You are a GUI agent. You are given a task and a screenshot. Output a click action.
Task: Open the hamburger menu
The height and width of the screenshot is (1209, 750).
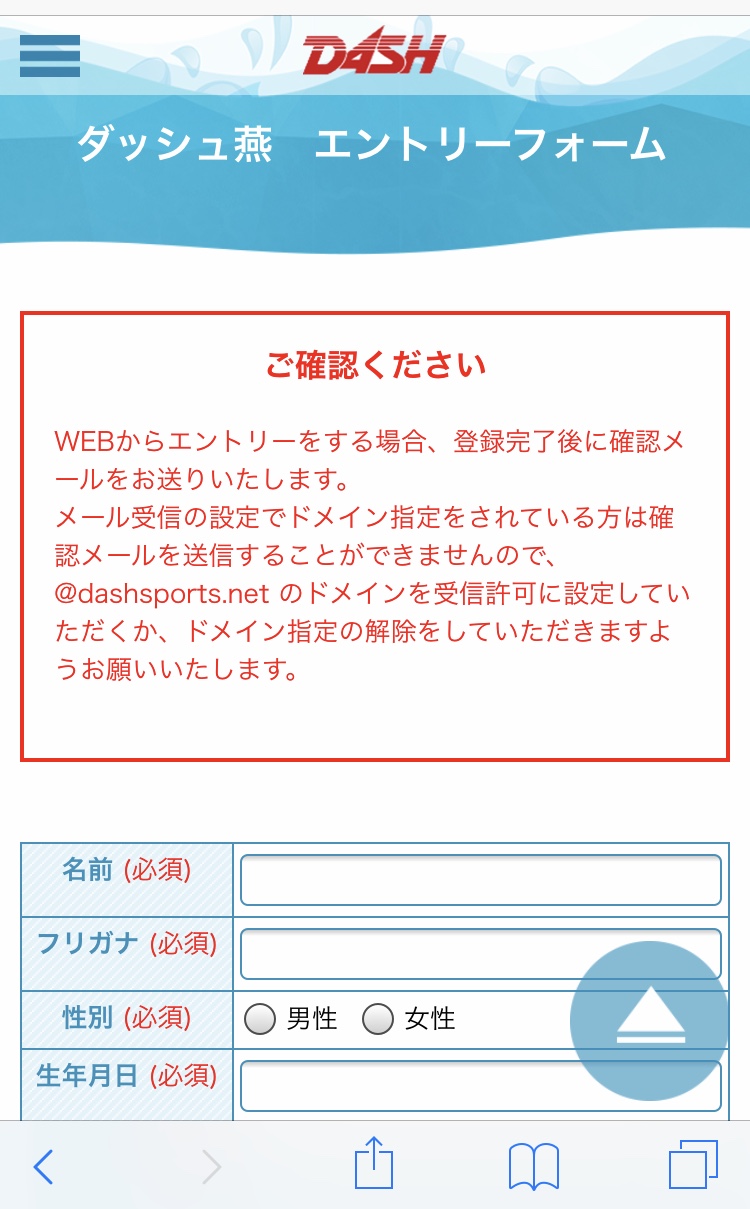click(x=49, y=56)
